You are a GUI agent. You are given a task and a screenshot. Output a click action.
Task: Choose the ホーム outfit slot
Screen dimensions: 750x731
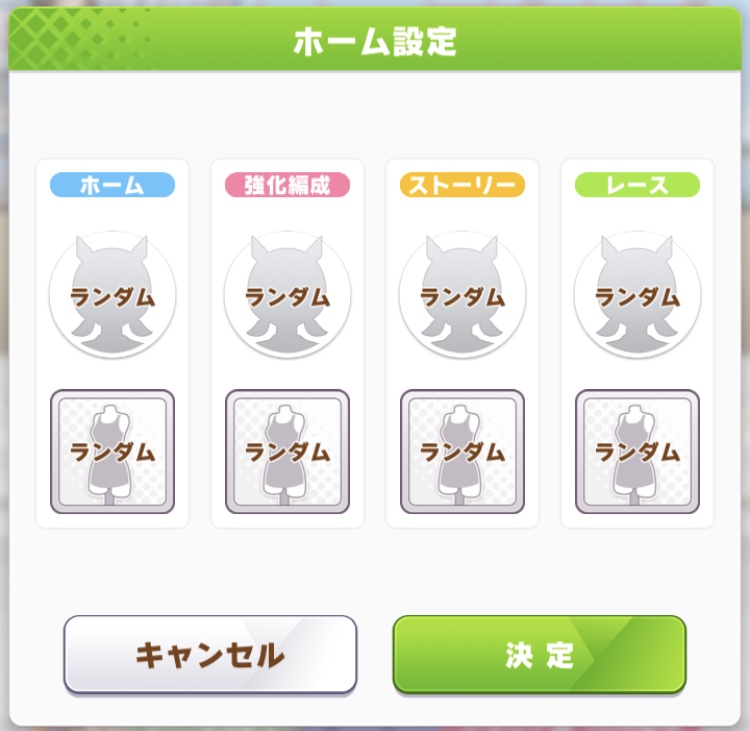(112, 451)
